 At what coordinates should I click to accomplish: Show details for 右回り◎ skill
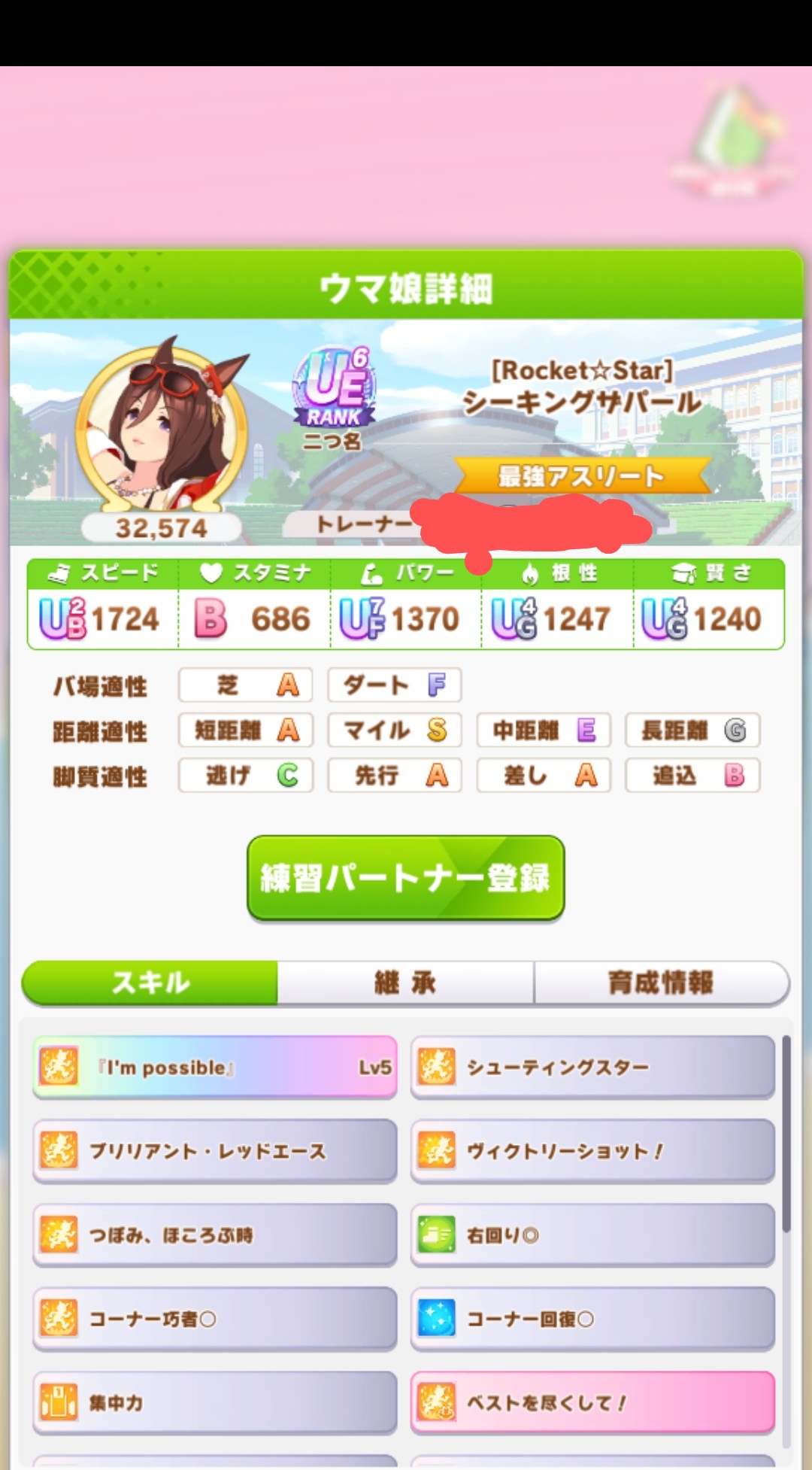592,1235
